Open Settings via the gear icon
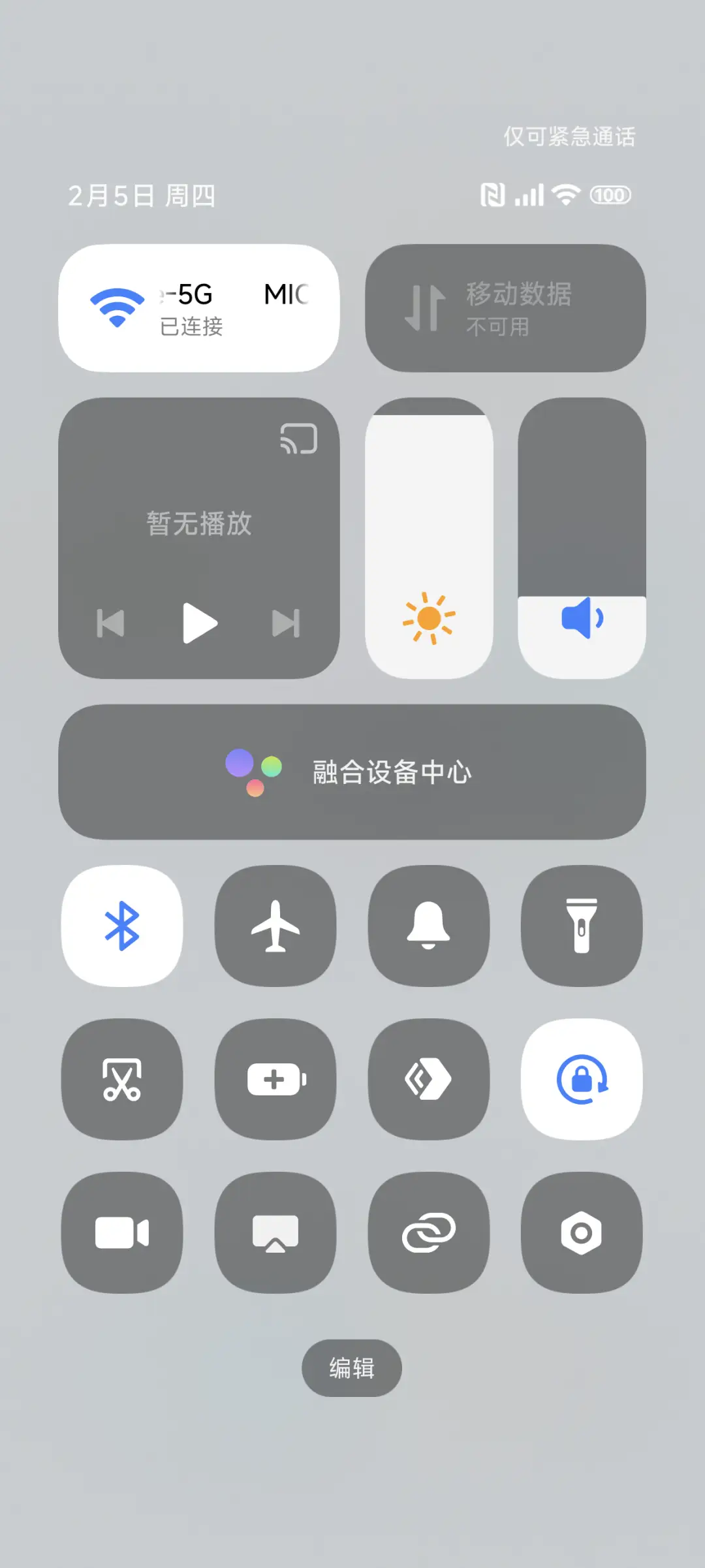The image size is (705, 1568). [x=581, y=1232]
